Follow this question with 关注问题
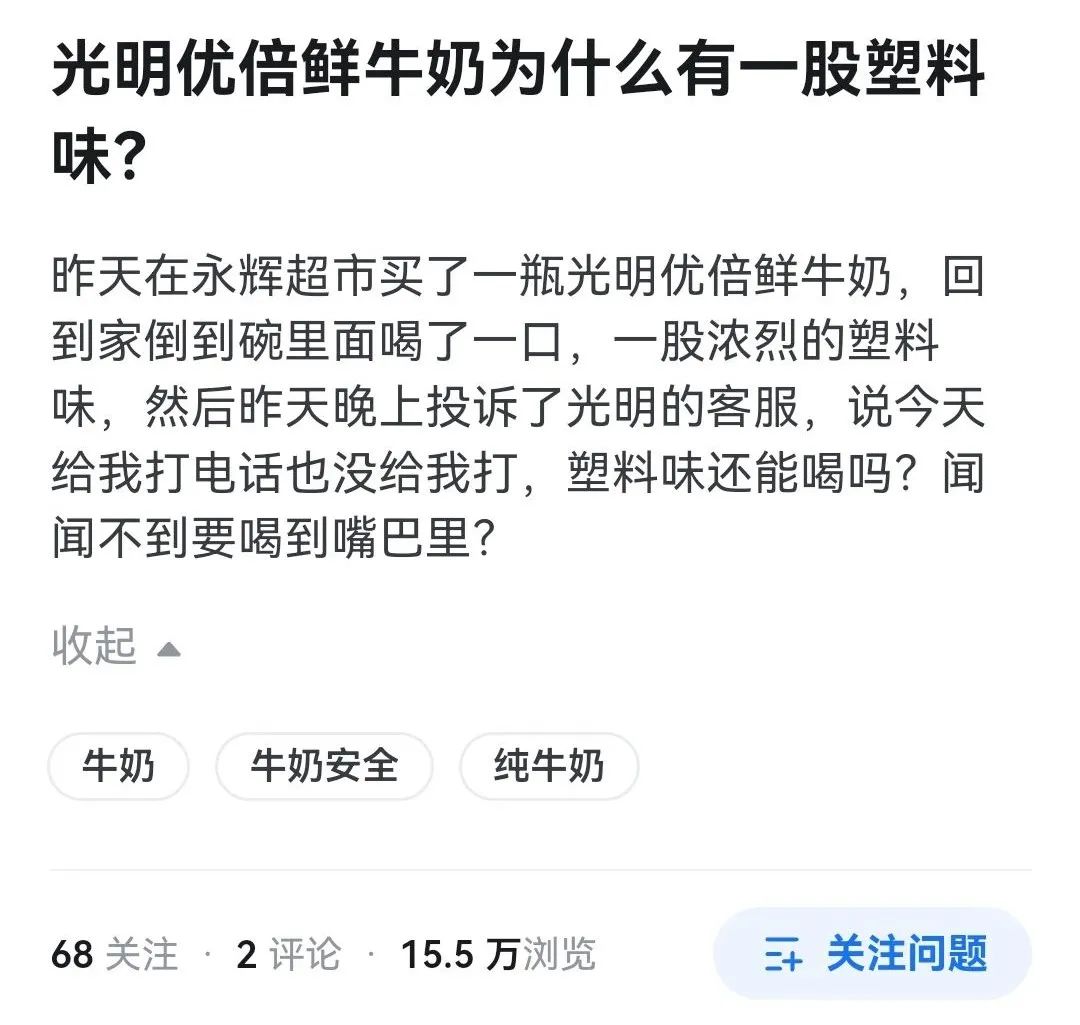This screenshot has width=1080, height=1025. [x=873, y=954]
